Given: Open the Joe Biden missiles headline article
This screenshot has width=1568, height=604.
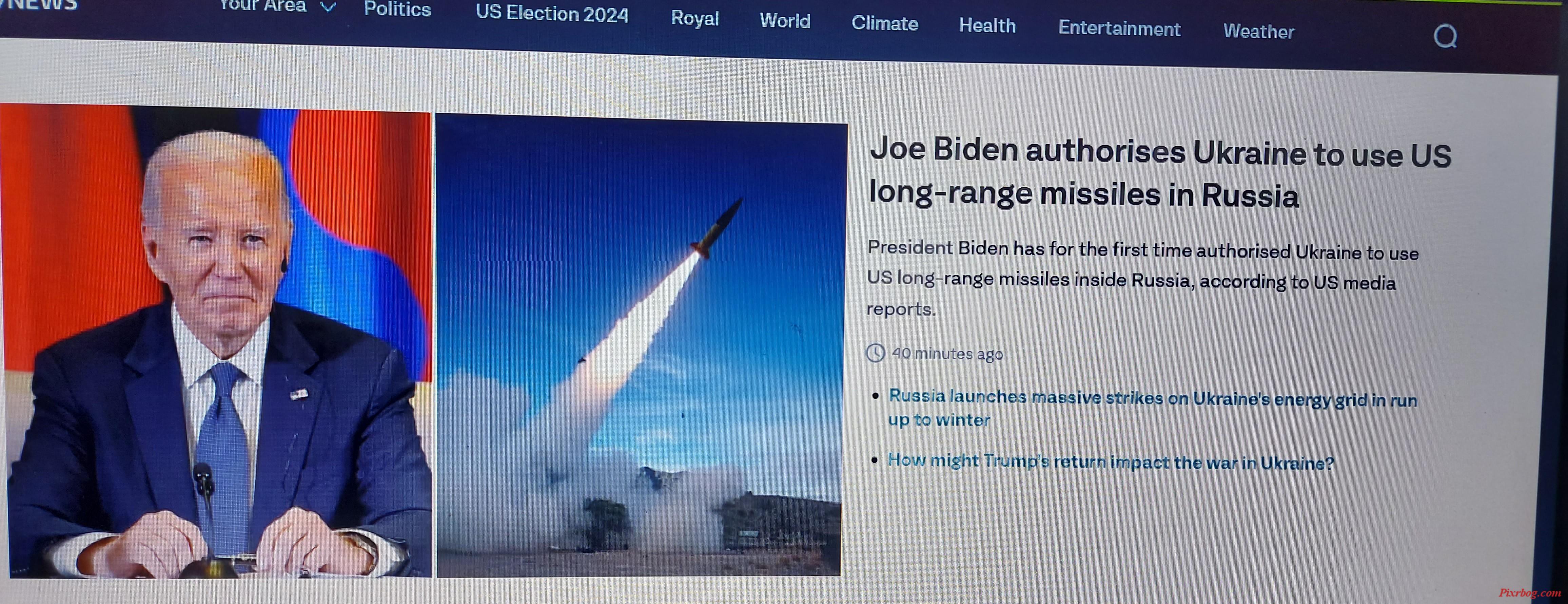Looking at the screenshot, I should [x=1159, y=173].
